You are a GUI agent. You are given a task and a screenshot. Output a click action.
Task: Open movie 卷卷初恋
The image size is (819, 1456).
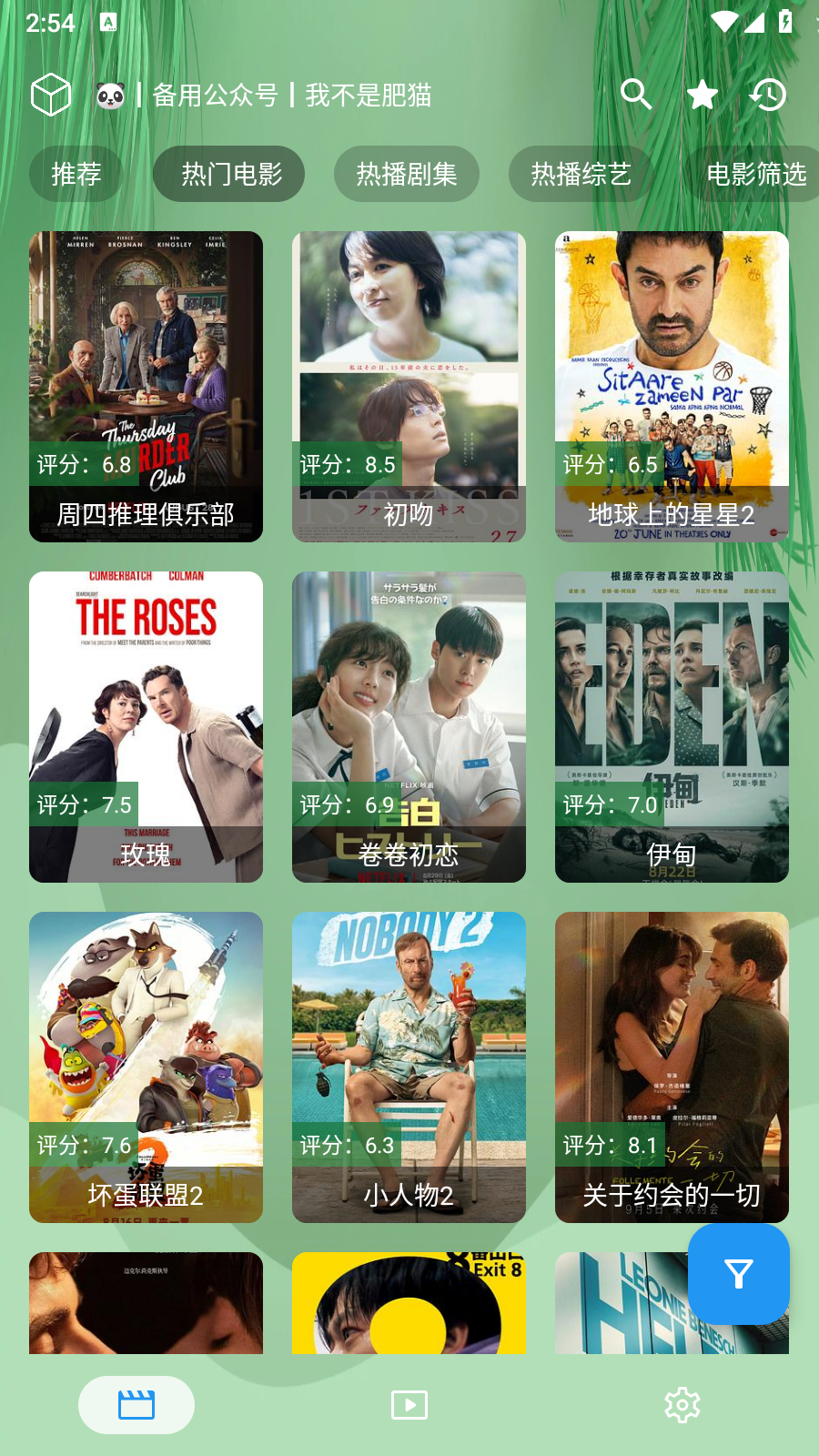pyautogui.click(x=409, y=726)
